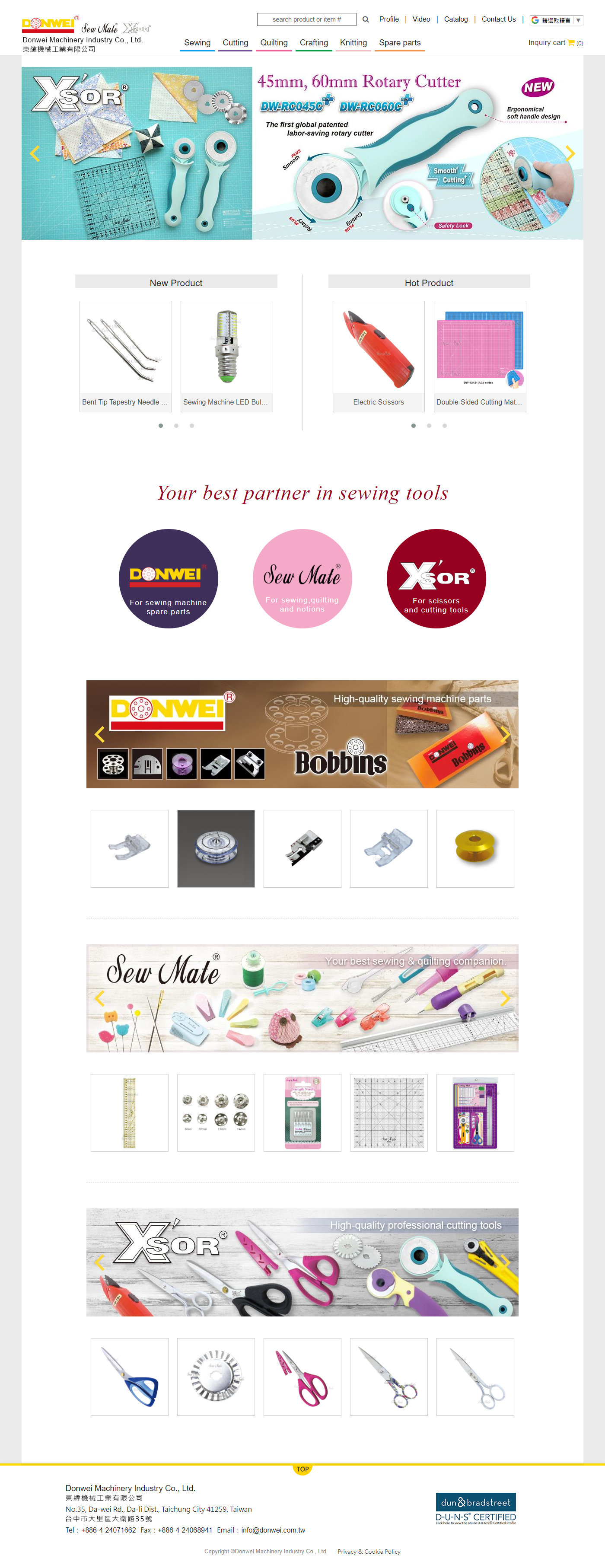605x1568 pixels.
Task: Open the Profile link
Action: click(x=388, y=19)
